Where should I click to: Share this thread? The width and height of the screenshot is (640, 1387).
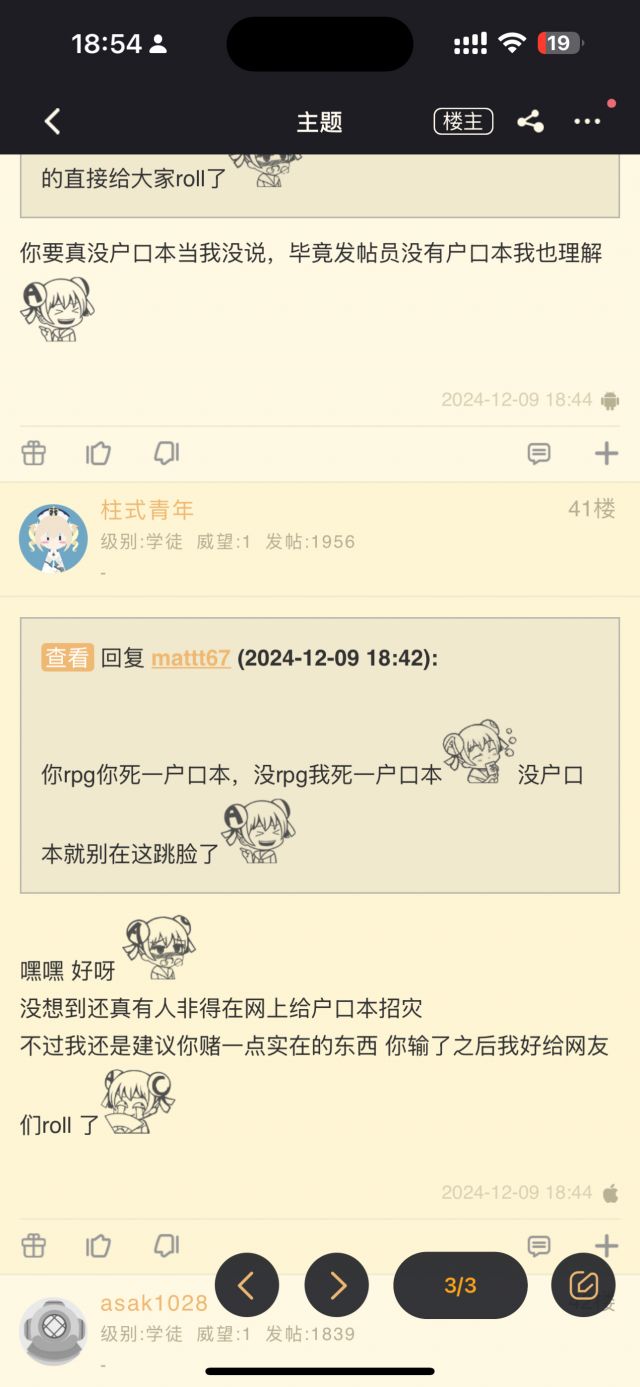point(530,122)
